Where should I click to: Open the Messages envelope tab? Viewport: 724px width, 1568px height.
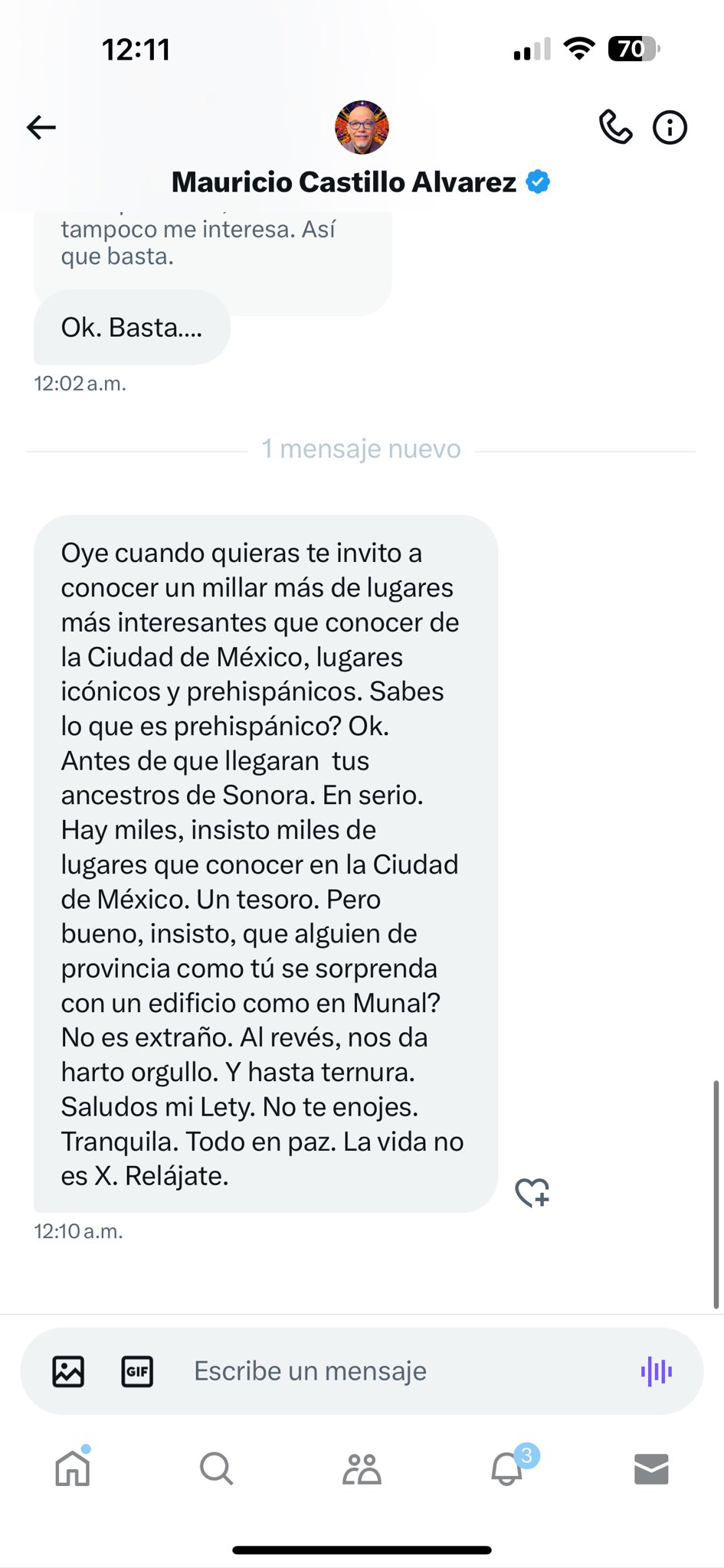[x=651, y=1468]
